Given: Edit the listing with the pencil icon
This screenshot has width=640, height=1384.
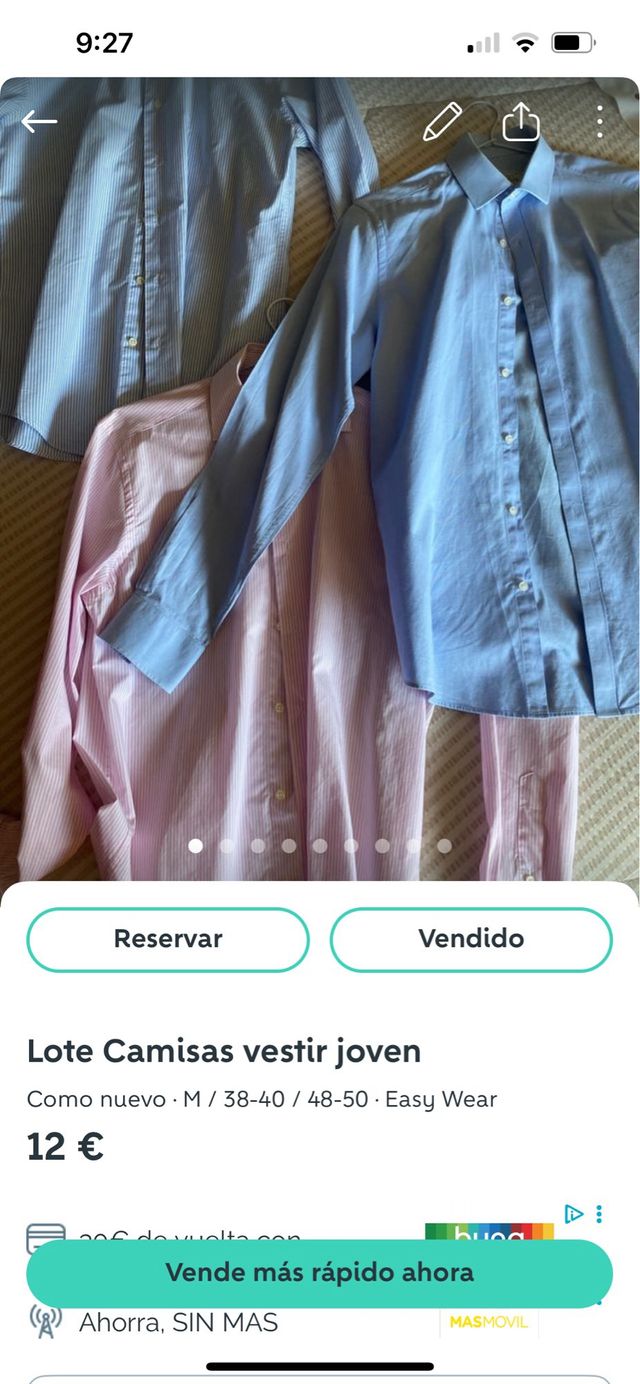Looking at the screenshot, I should pos(442,122).
